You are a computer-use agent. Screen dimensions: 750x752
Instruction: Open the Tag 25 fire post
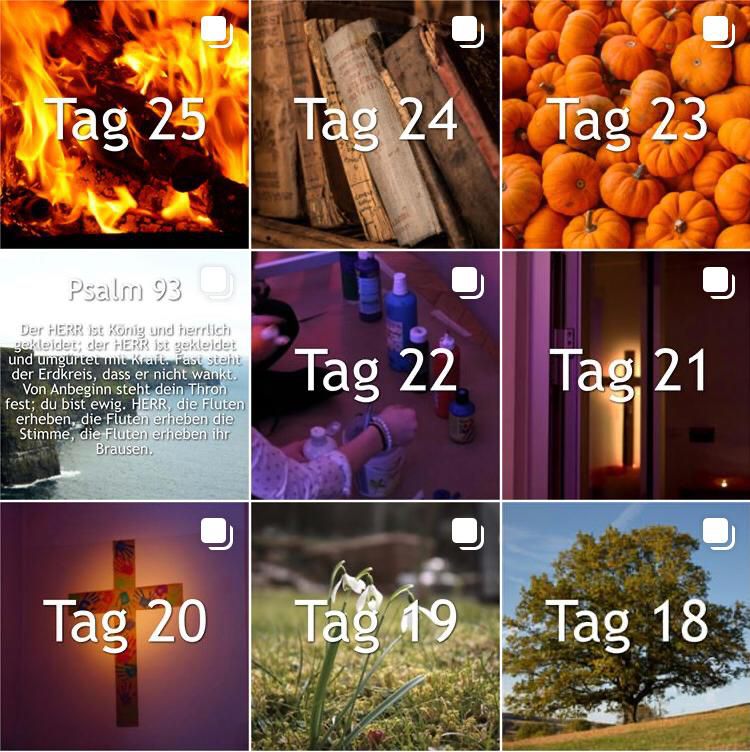(x=124, y=124)
